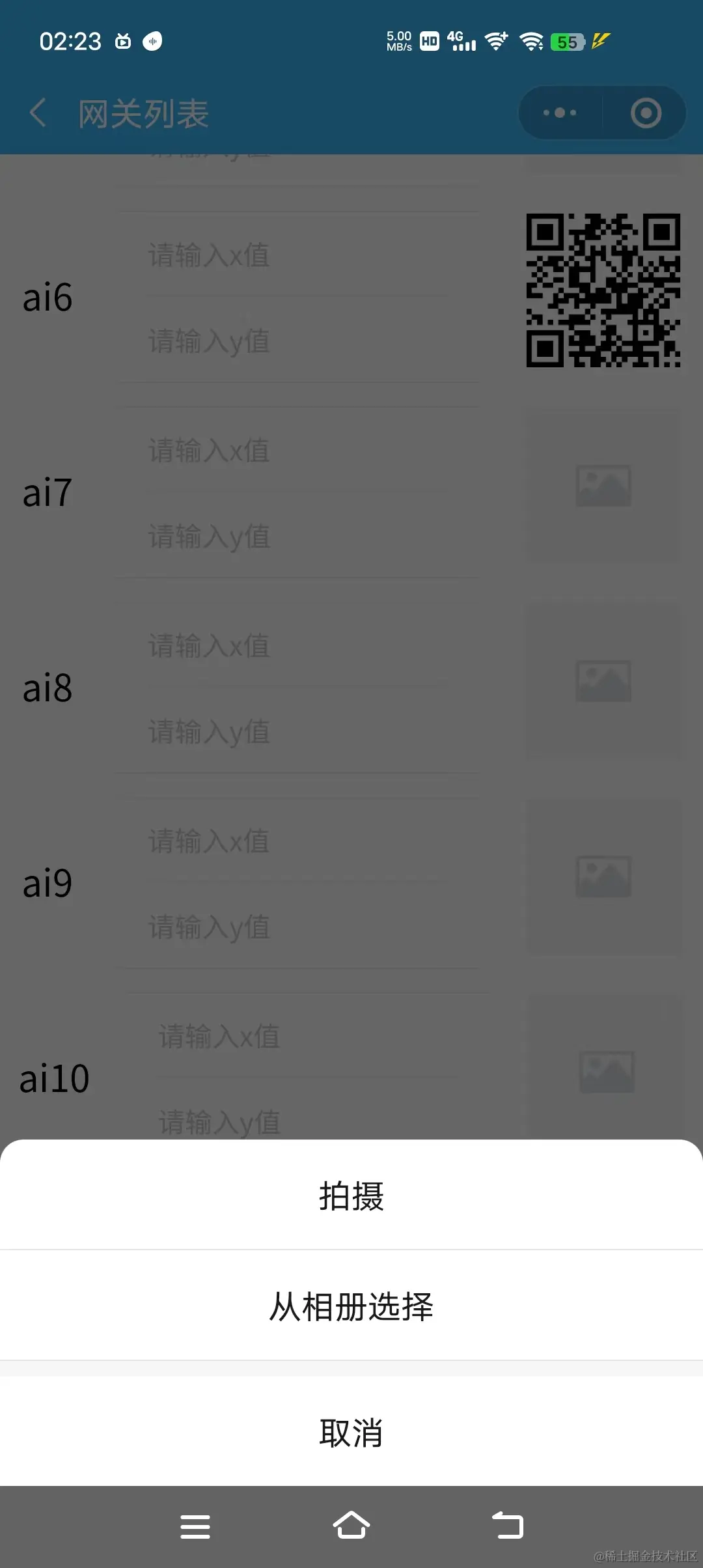Tap the system back button
Viewport: 703px width, 1568px height.
pos(508,1526)
